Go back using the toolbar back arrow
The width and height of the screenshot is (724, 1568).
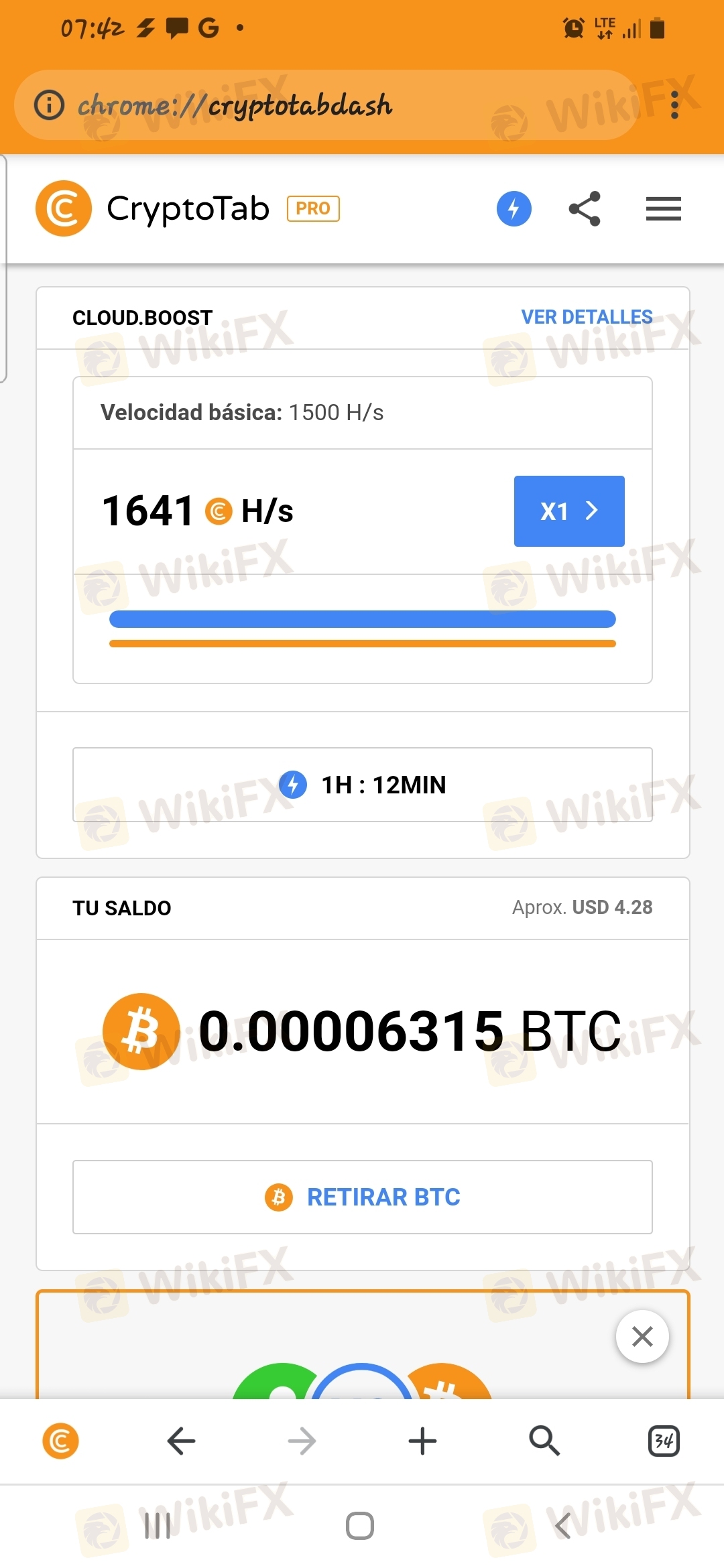coord(181,1441)
